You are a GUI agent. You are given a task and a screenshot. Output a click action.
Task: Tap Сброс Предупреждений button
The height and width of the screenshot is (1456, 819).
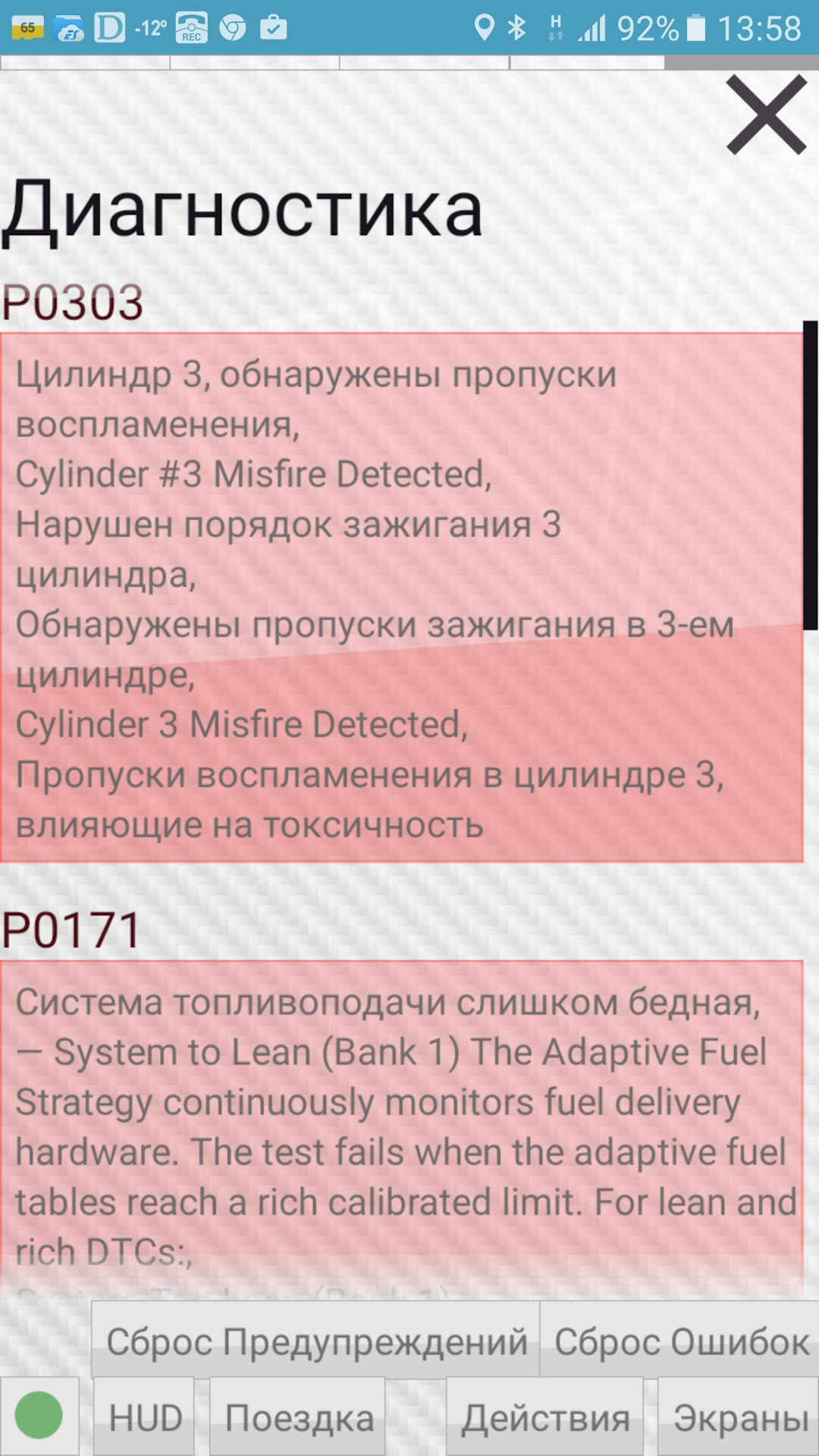(x=315, y=1341)
